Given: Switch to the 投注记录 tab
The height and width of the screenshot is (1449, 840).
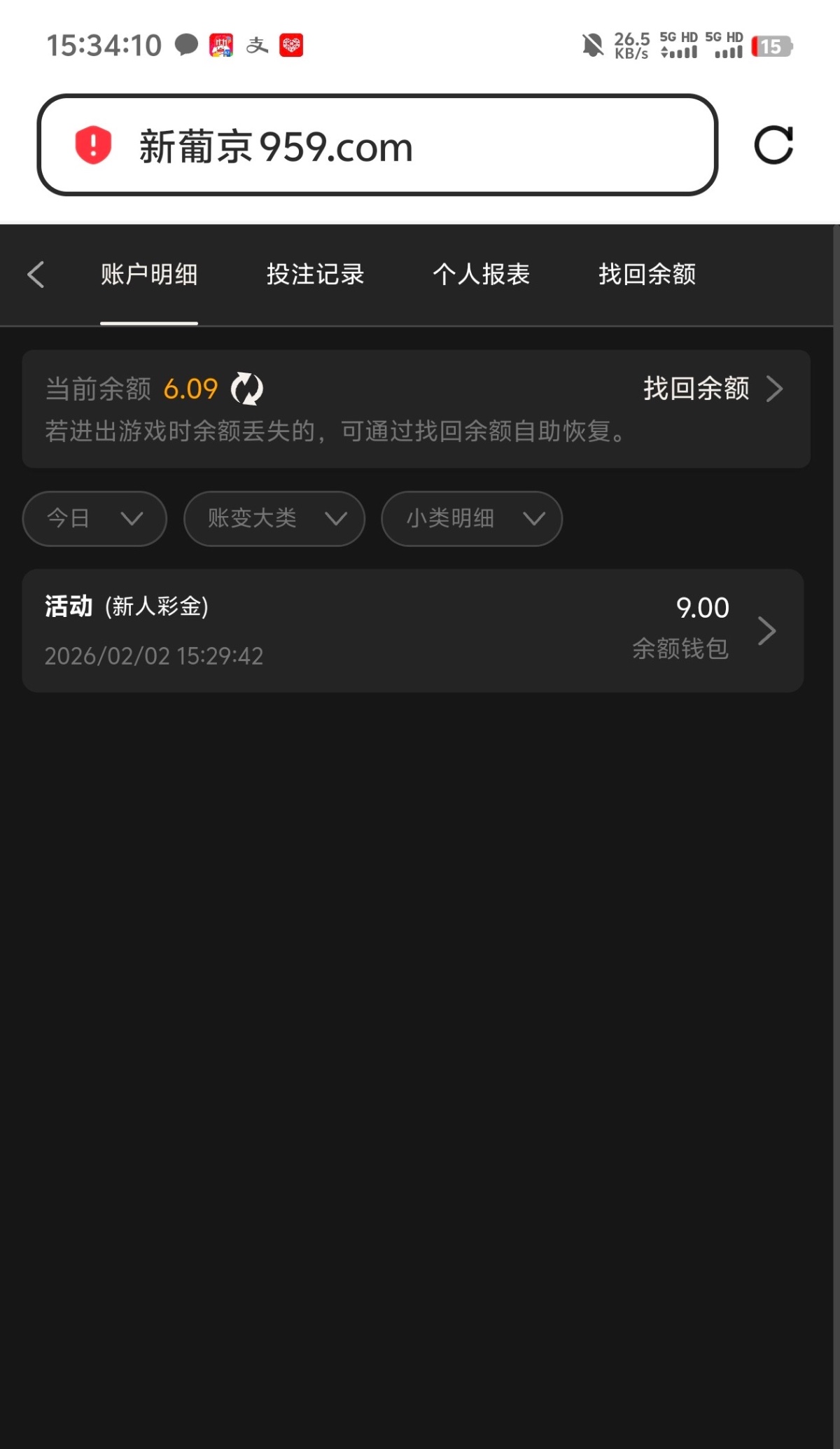Looking at the screenshot, I should (315, 275).
